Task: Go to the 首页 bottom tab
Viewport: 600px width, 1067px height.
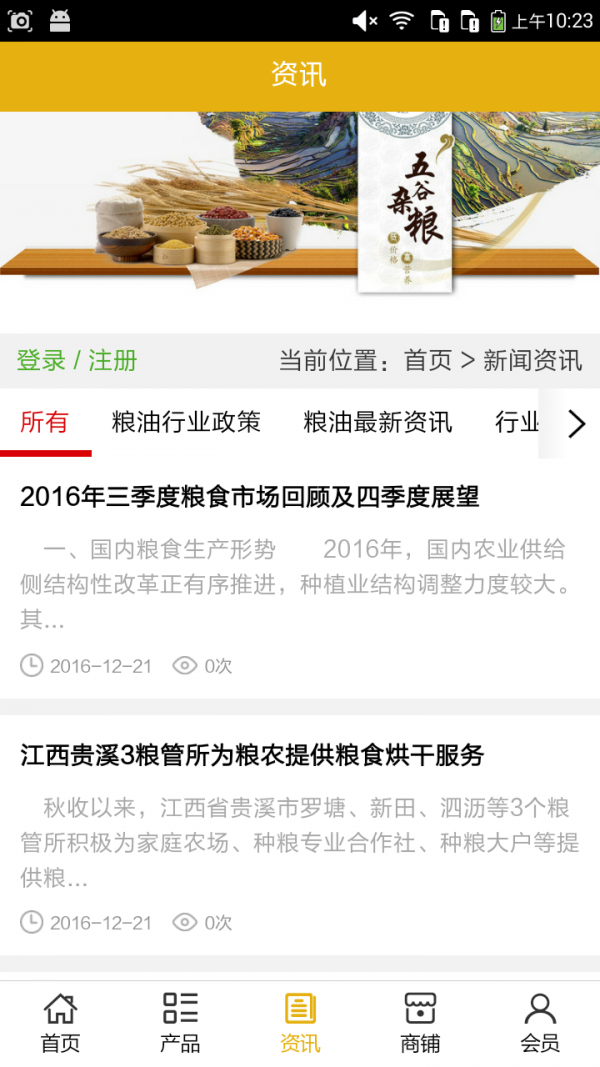Action: pos(60,1023)
